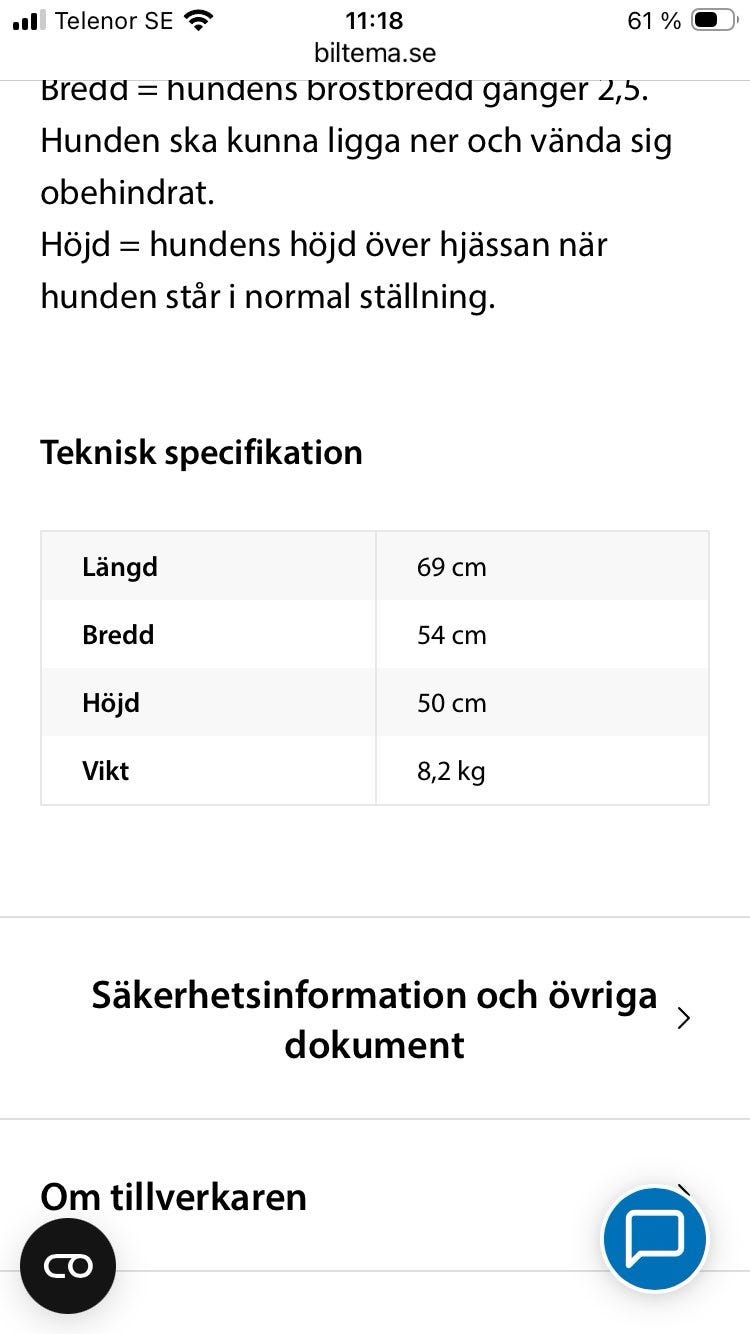Open the blue chat support button
The width and height of the screenshot is (750, 1334).
[655, 1239]
